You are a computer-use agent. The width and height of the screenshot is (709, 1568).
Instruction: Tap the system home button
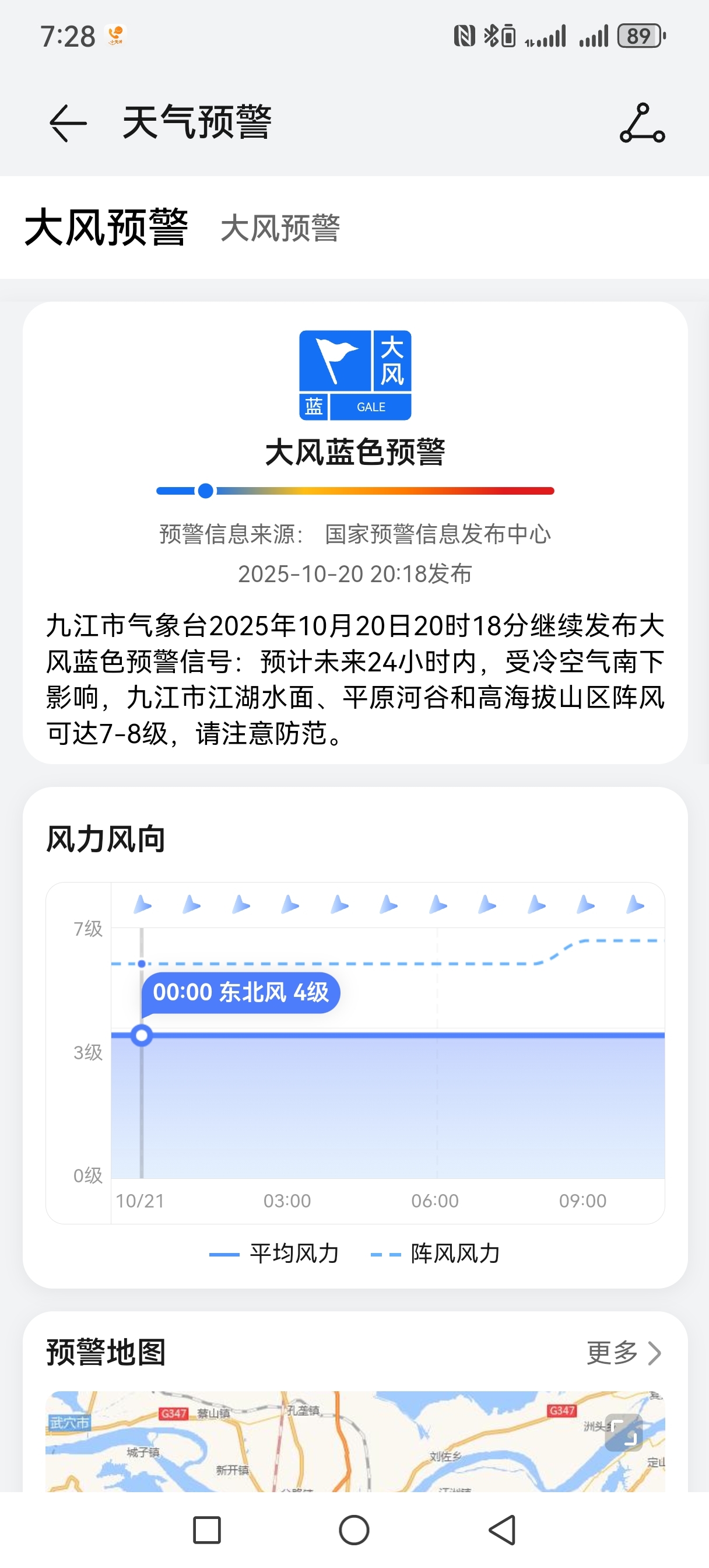tap(354, 1529)
